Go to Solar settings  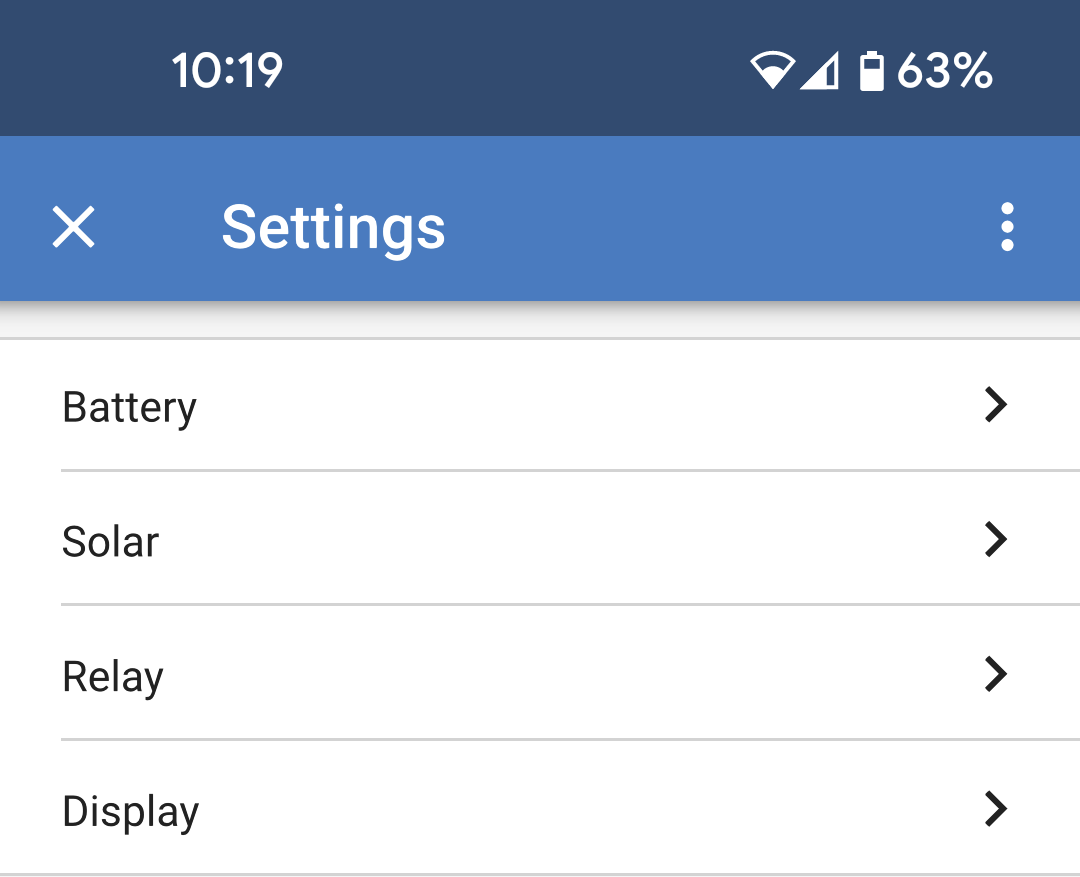540,540
